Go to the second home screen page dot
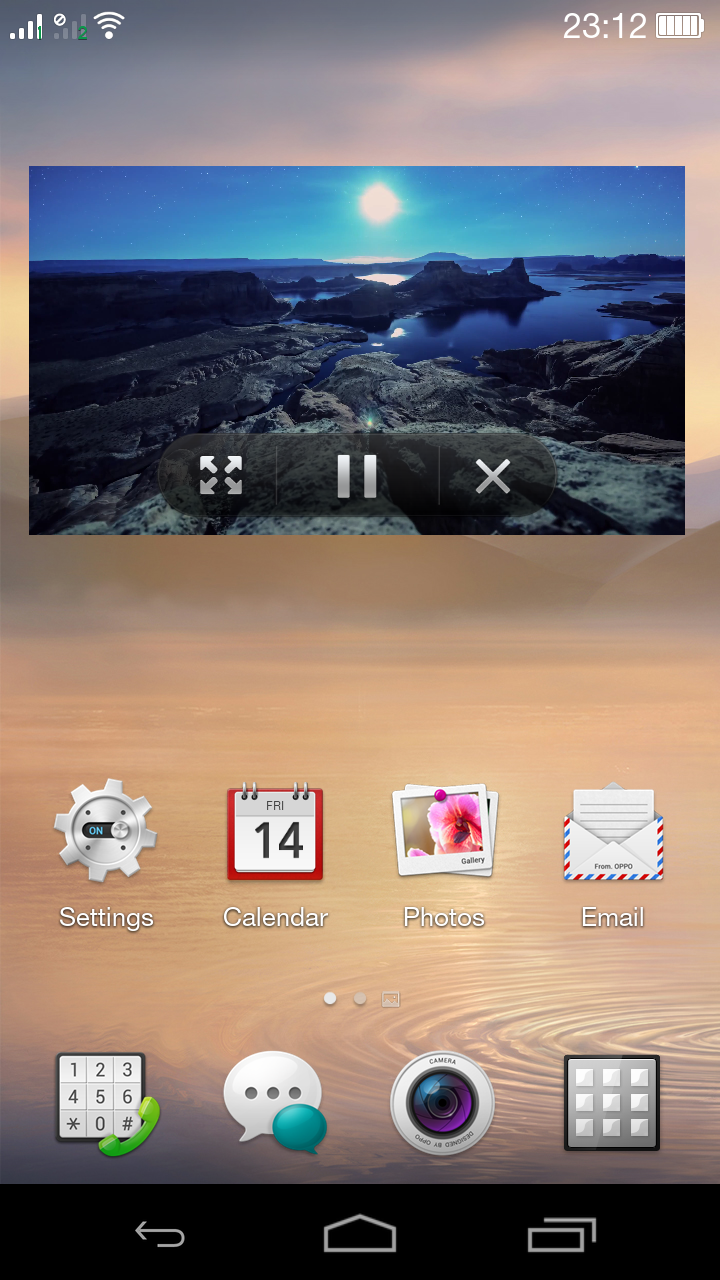 click(x=360, y=998)
